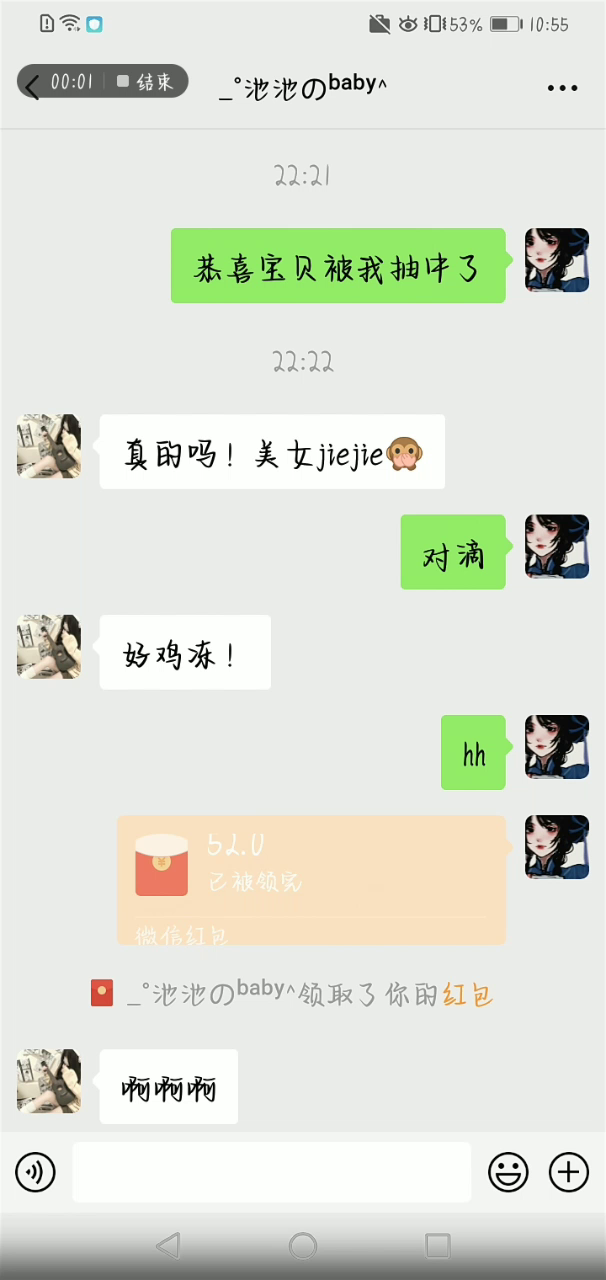This screenshot has width=606, height=1280.
Task: View the sender avatar beside 恭喜宝贝被我抽中了
Action: 557,260
